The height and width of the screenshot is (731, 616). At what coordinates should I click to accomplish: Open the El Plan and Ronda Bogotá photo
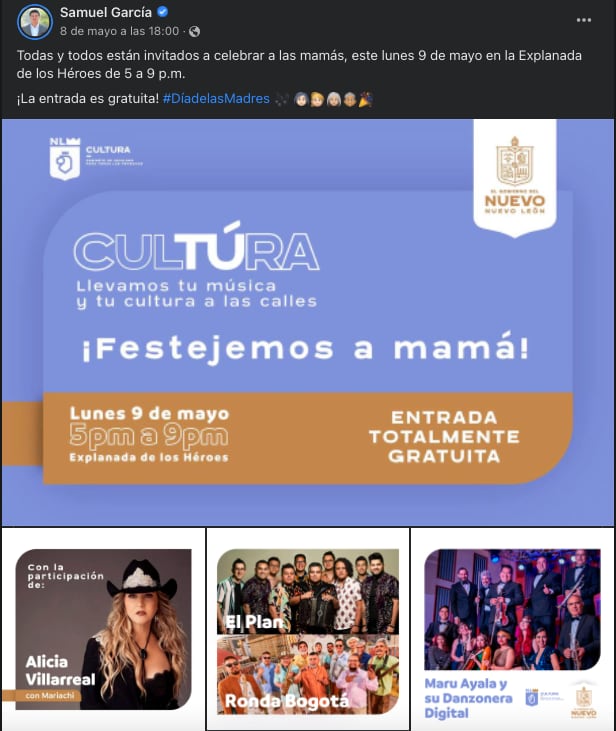[x=308, y=629]
